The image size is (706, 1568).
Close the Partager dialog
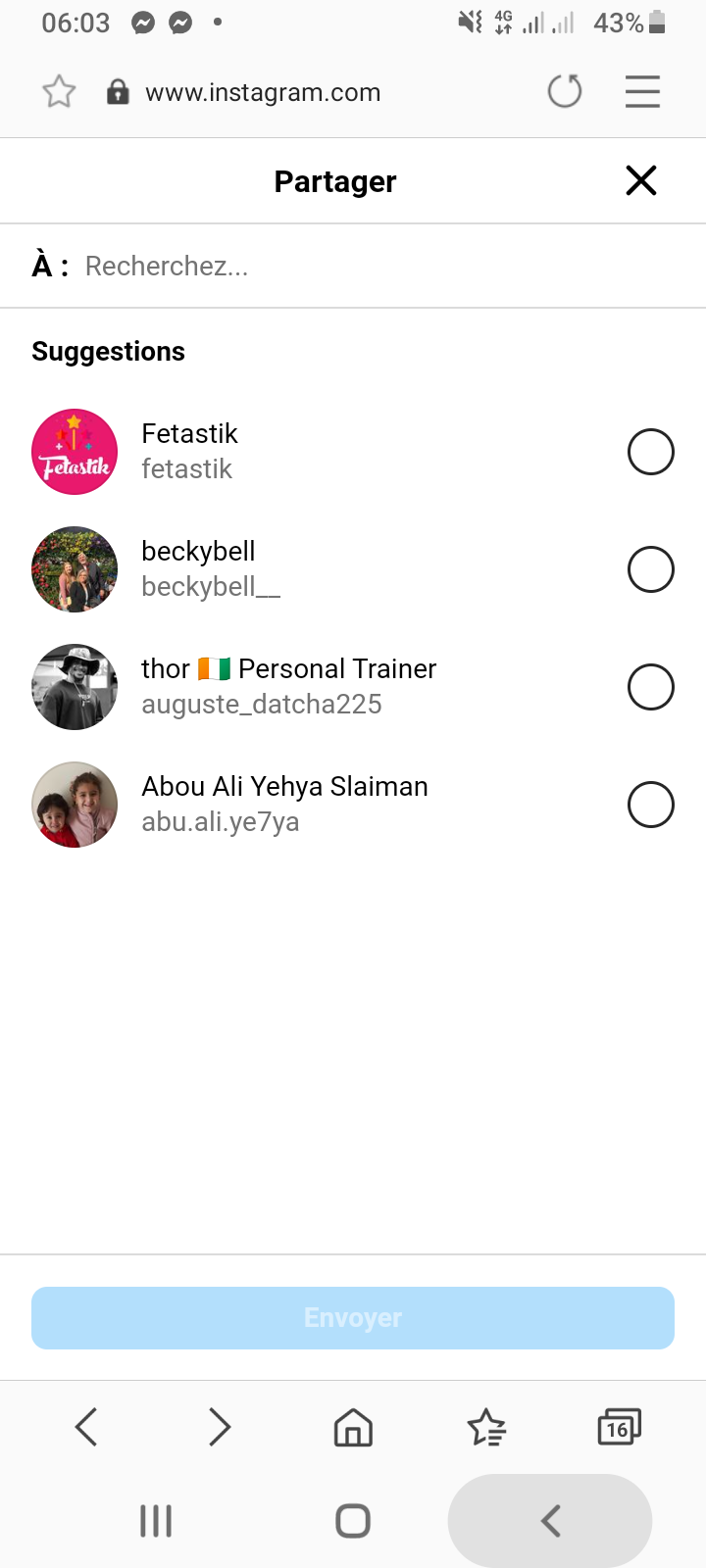point(640,180)
